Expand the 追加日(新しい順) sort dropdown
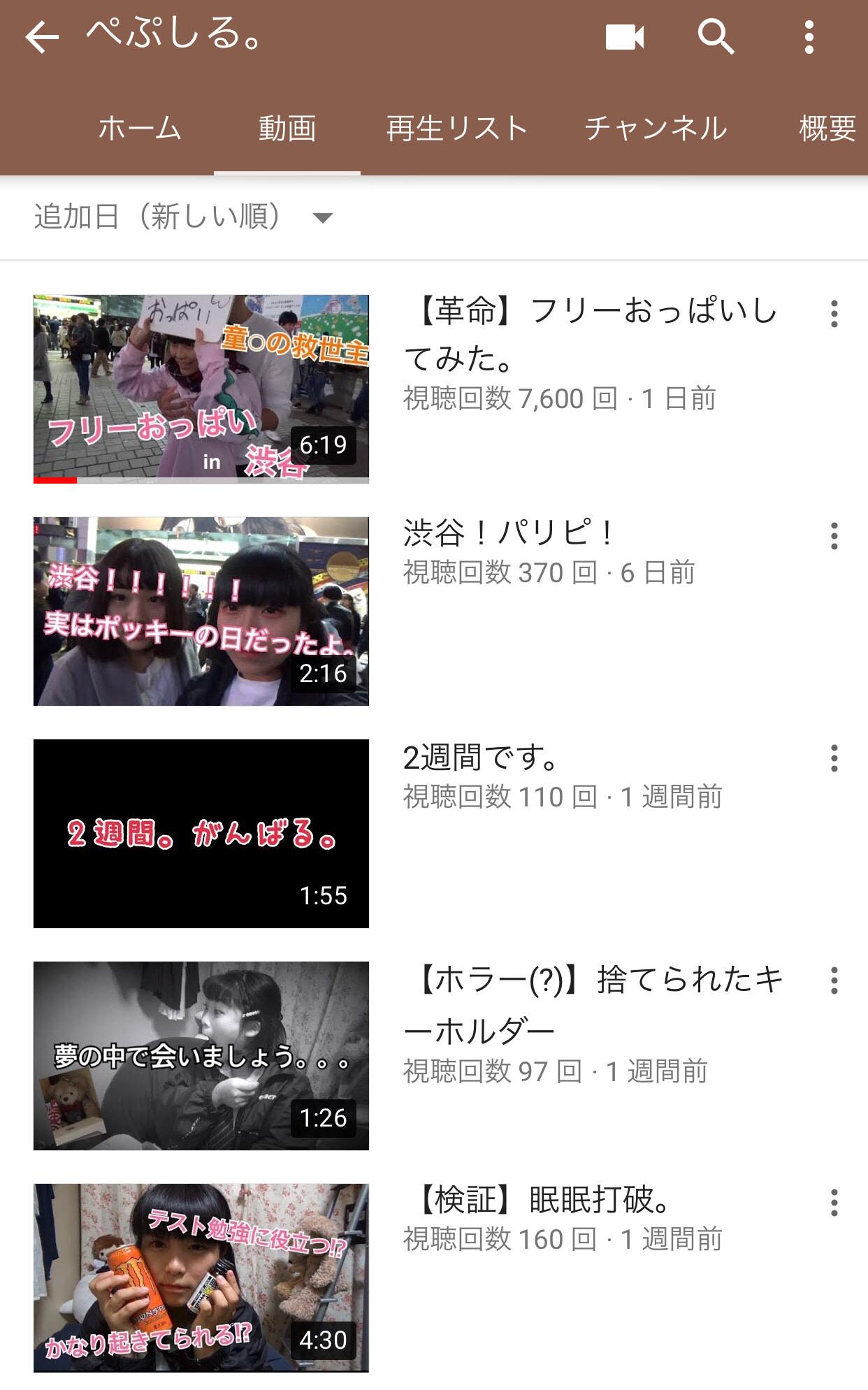The image size is (868, 1390). click(x=183, y=217)
